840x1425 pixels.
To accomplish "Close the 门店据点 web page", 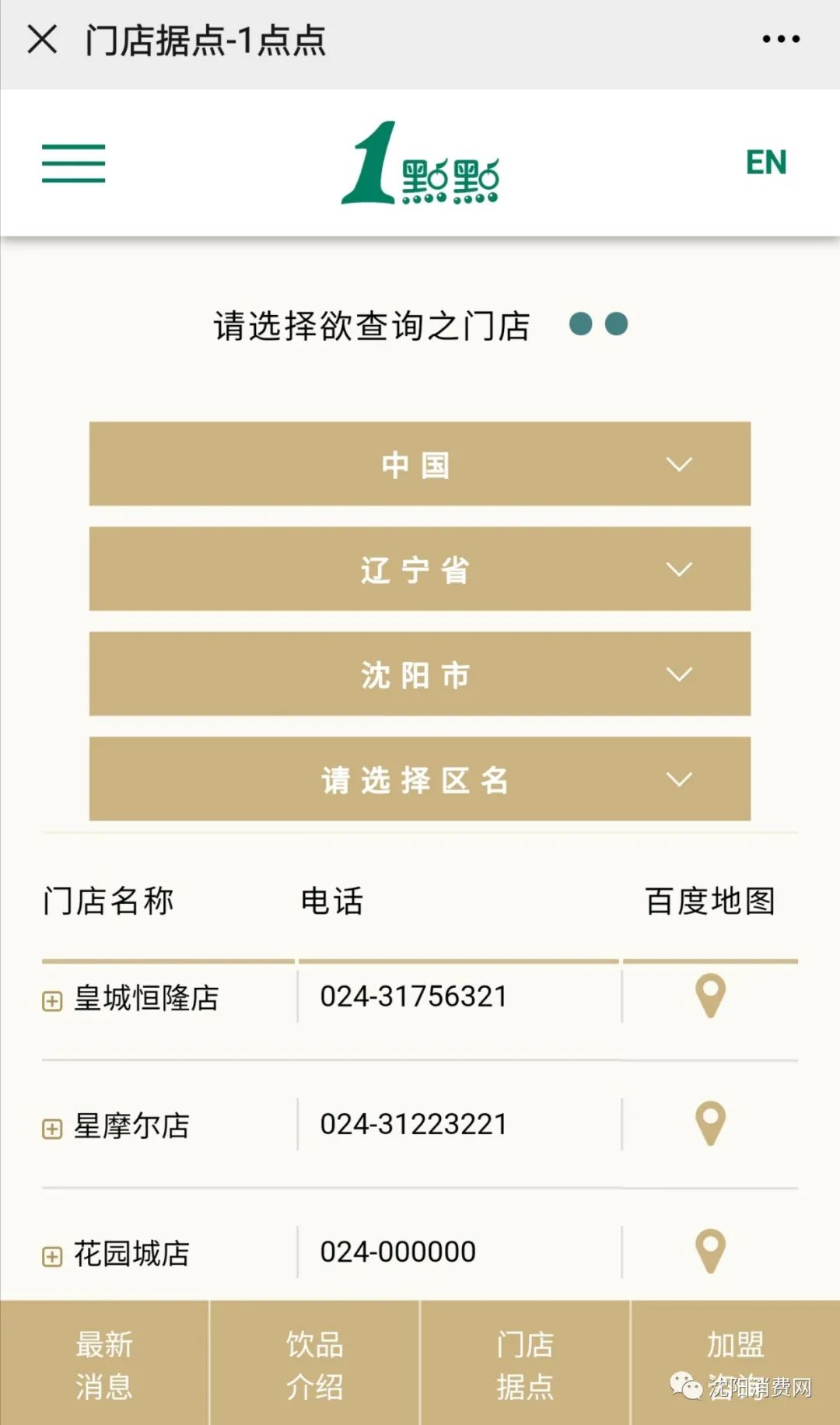I will click(42, 39).
